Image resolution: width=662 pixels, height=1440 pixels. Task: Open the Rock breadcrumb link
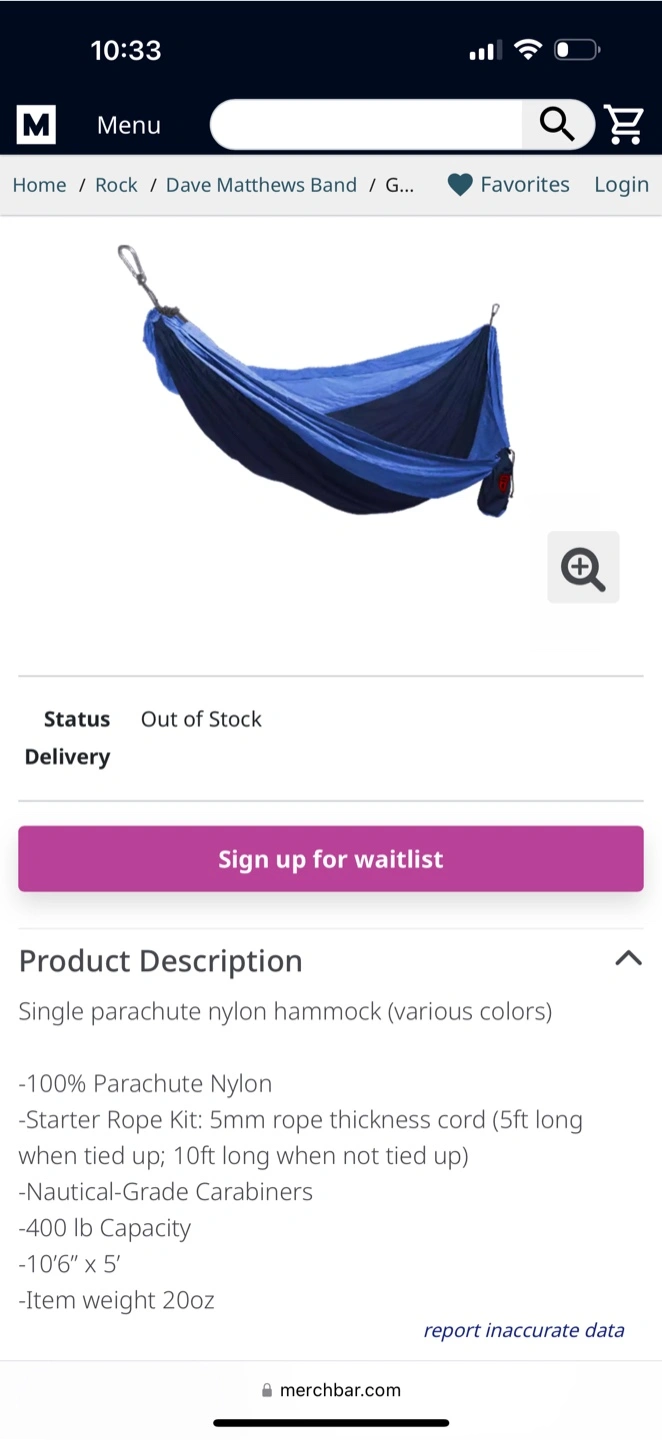[x=116, y=185]
